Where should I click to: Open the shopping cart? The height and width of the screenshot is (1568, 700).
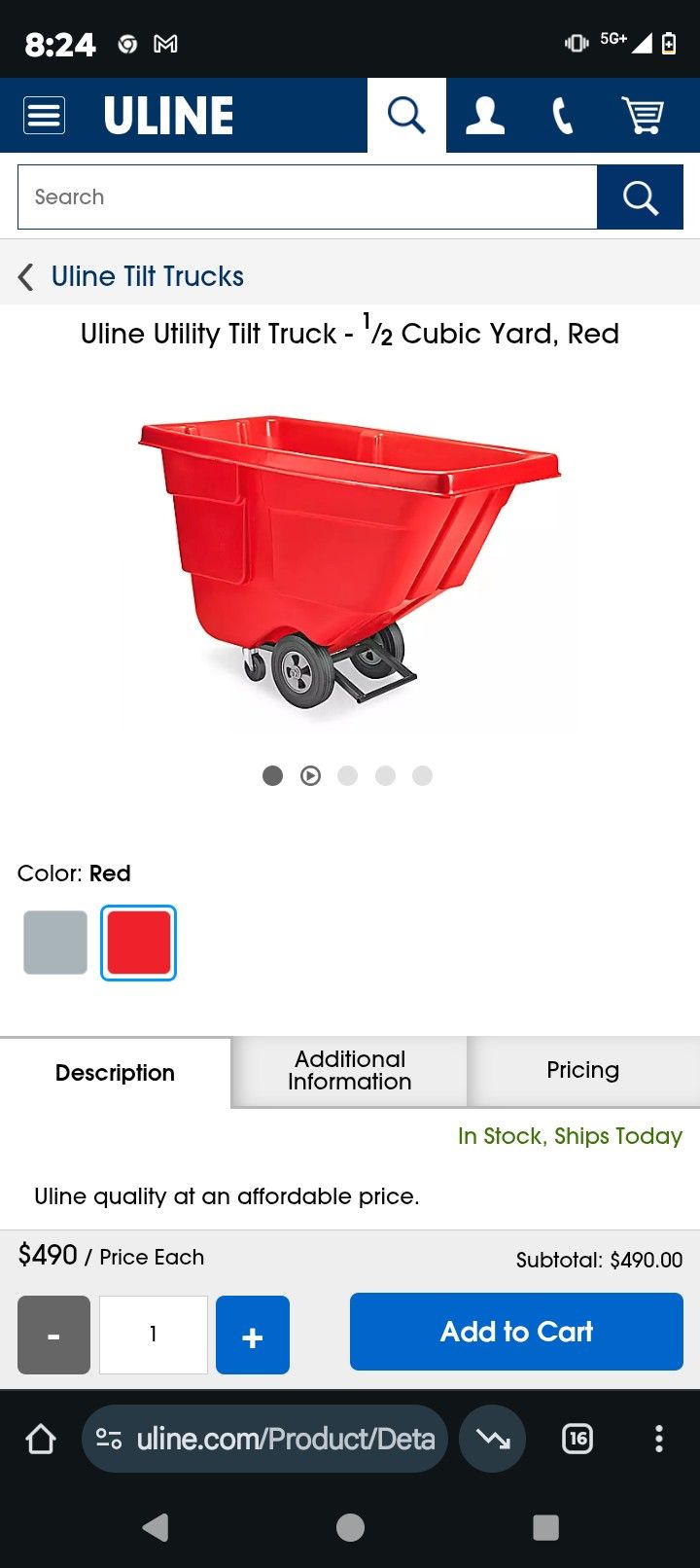point(643,116)
